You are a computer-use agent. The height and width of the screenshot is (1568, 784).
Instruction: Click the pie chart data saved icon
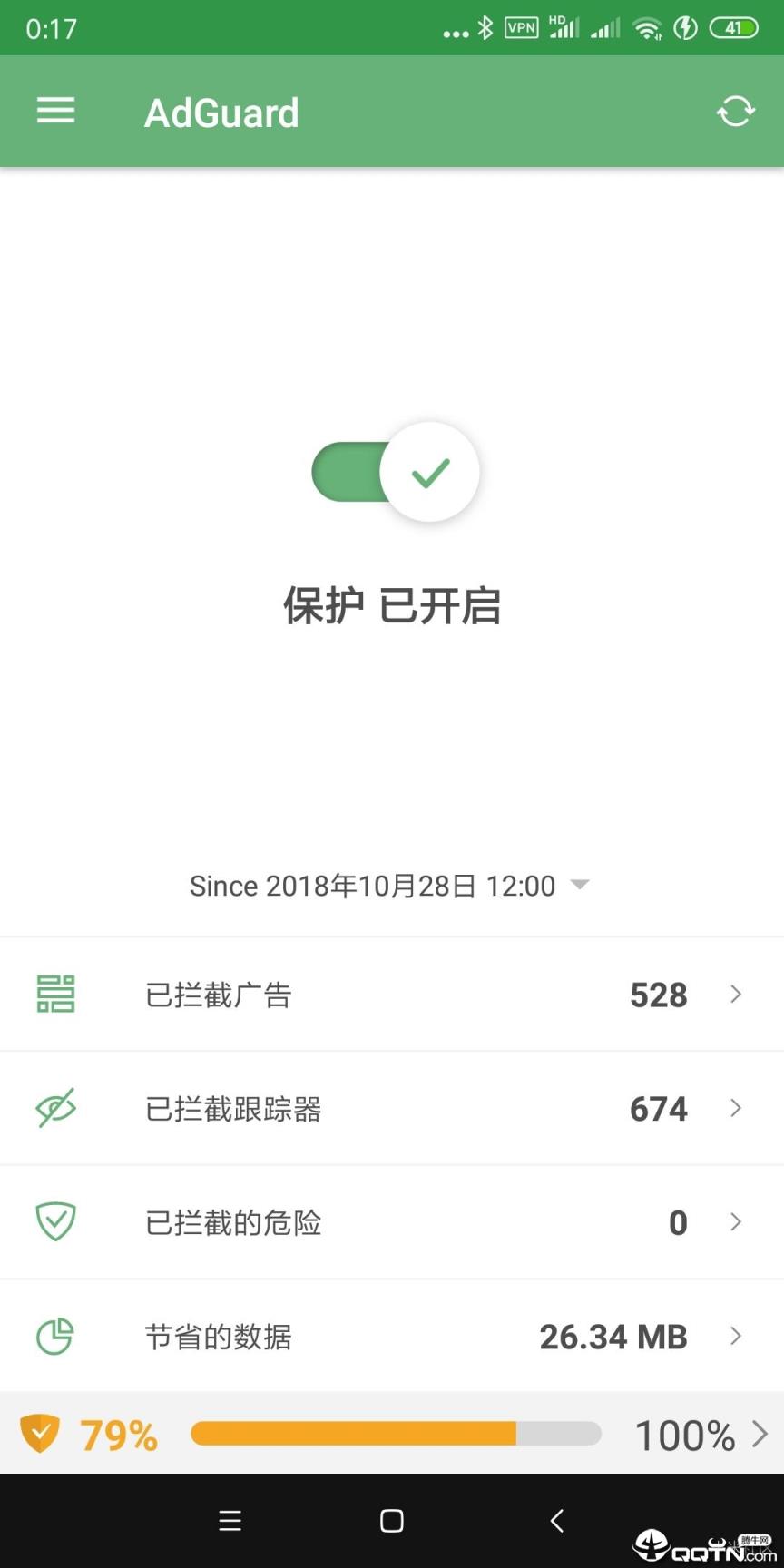point(55,1336)
